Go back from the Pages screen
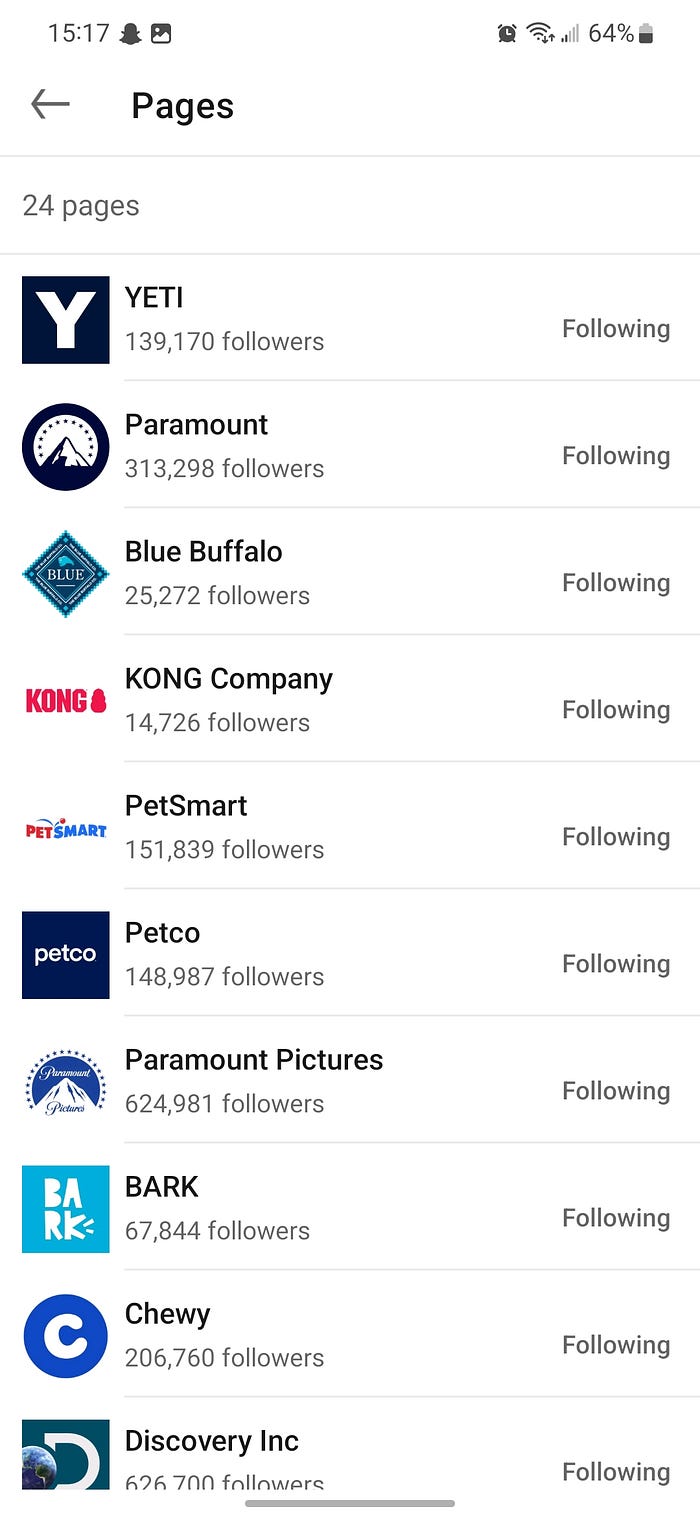This screenshot has height=1517, width=700. point(50,104)
